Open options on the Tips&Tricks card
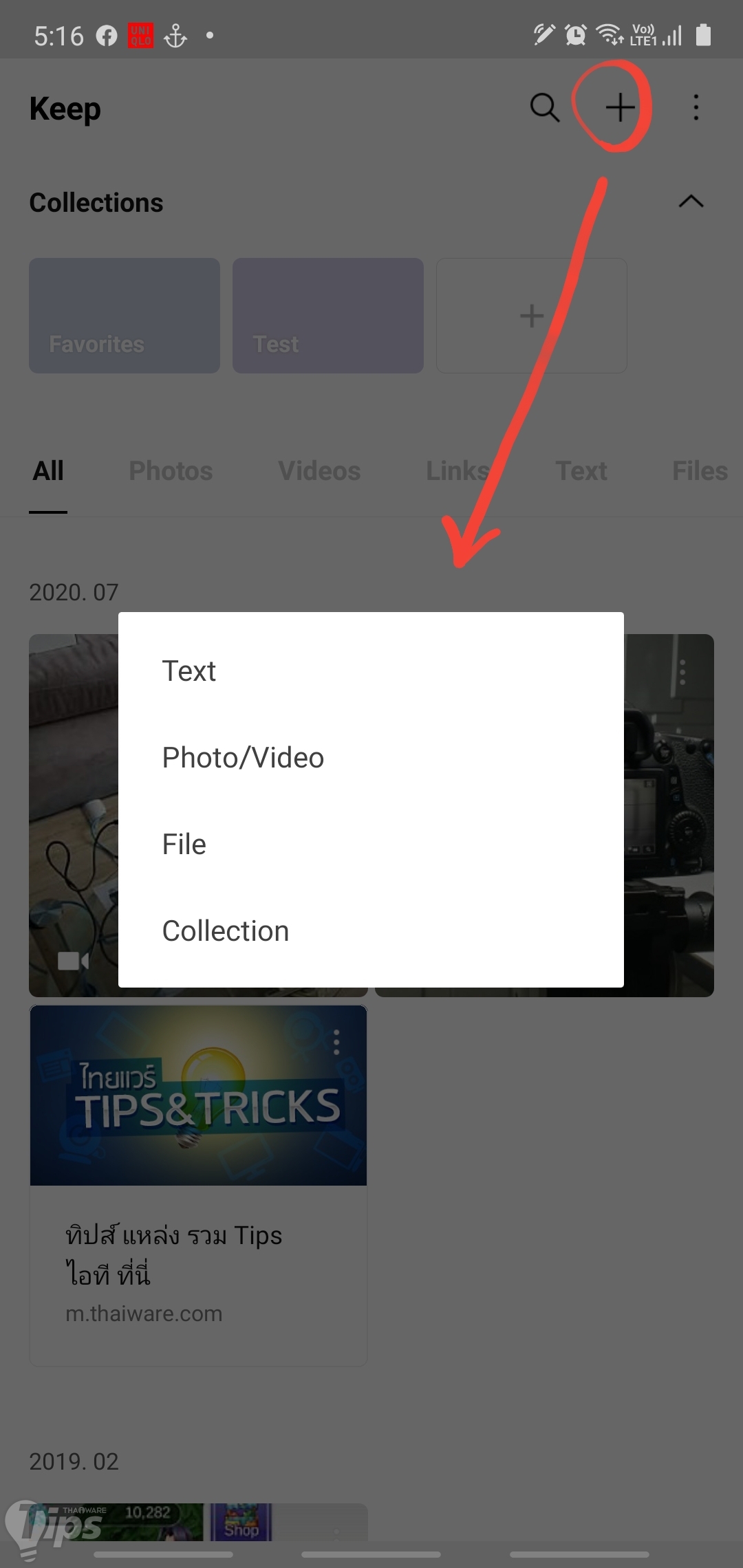 [336, 1043]
